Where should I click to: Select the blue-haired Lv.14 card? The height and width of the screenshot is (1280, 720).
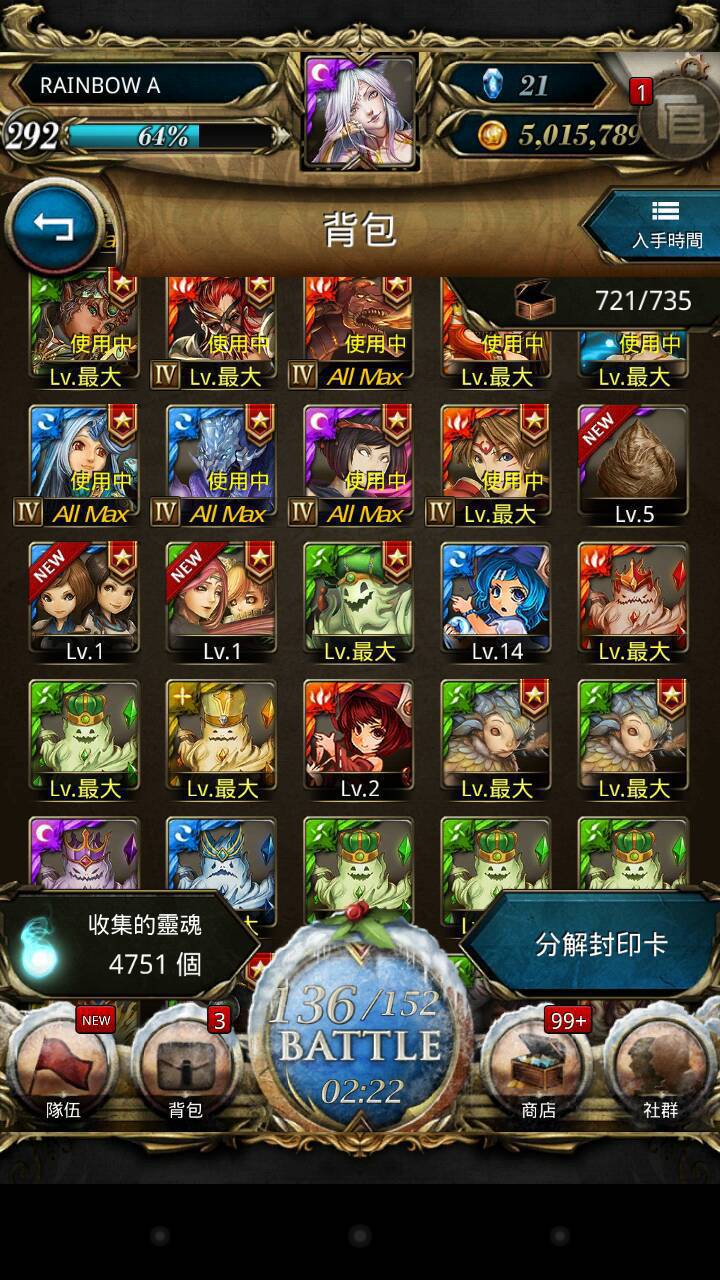(x=497, y=603)
